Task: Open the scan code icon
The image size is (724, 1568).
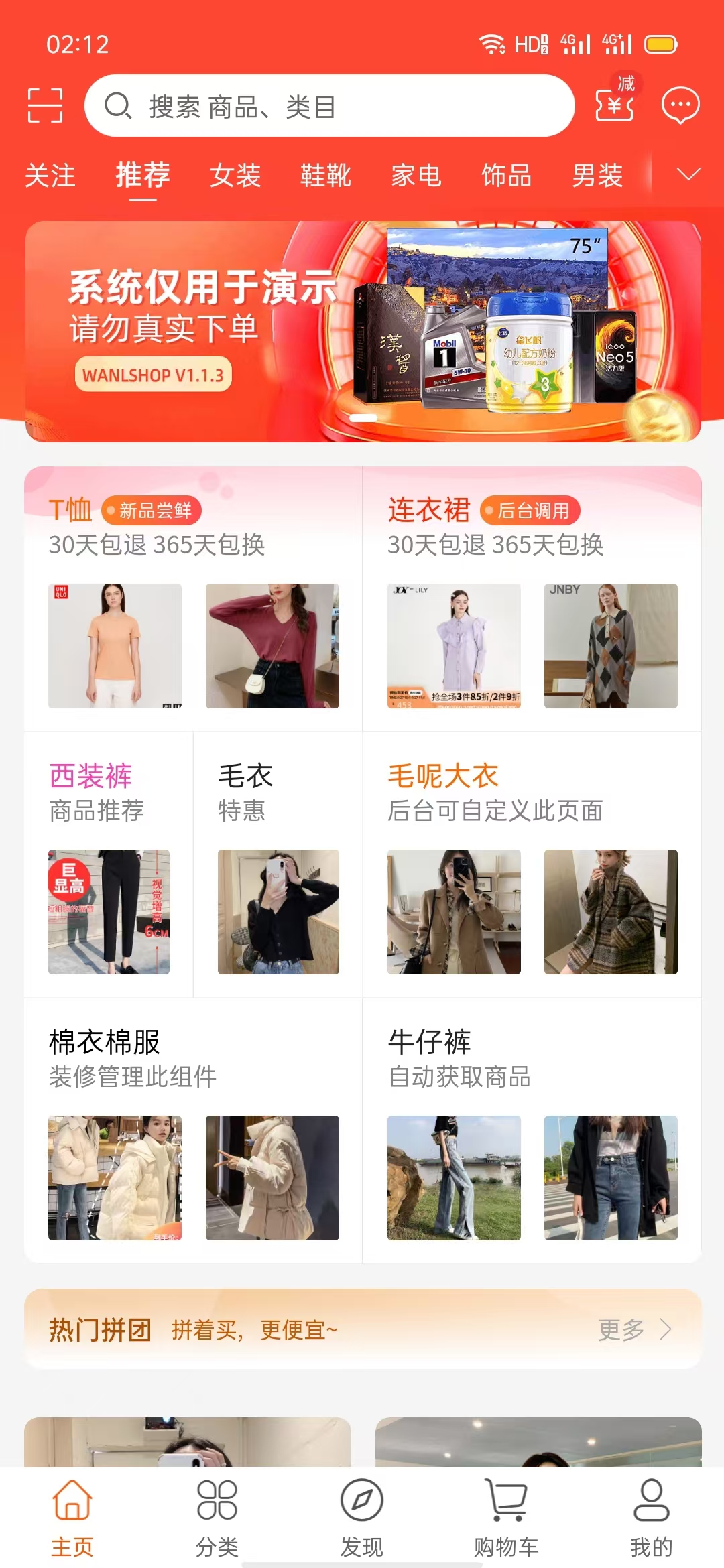Action: click(45, 106)
